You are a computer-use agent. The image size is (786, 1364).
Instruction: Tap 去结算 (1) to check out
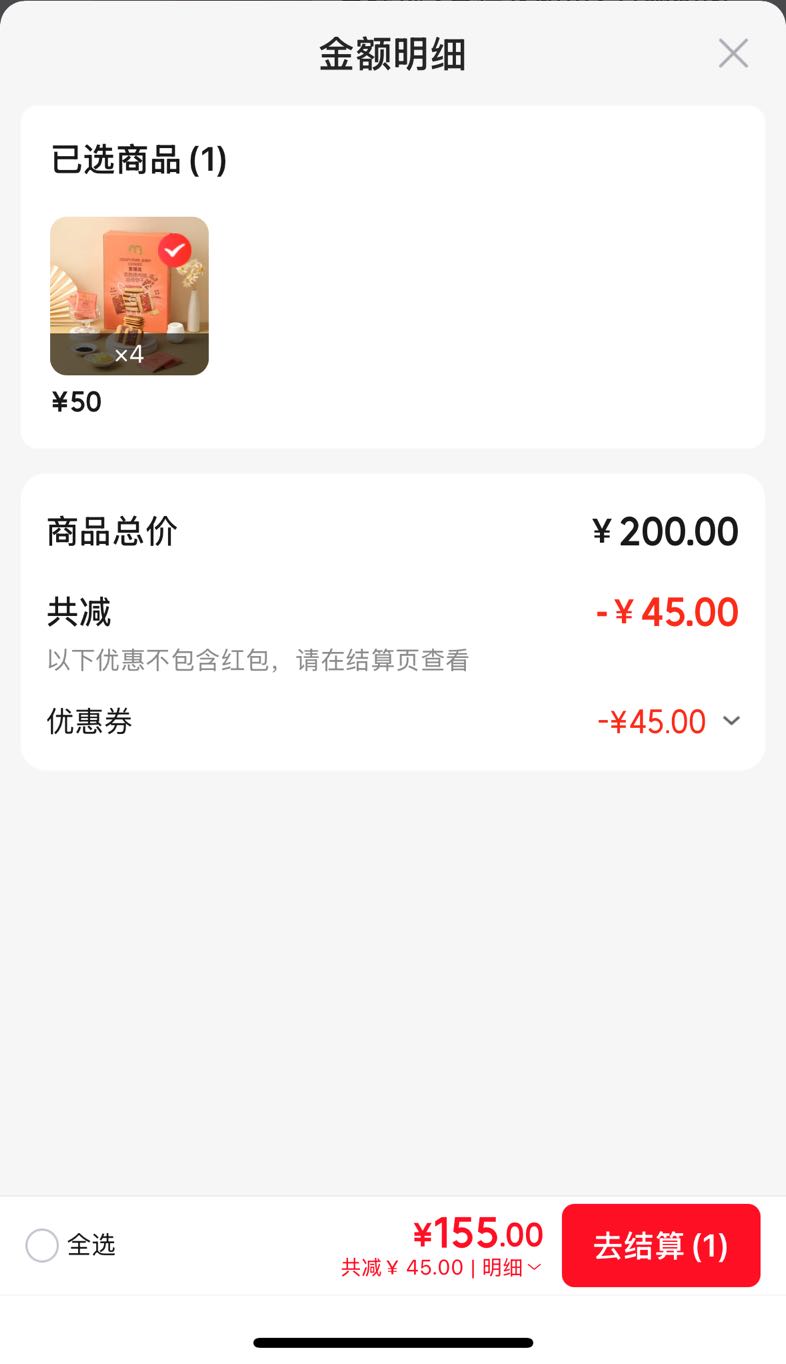(661, 1245)
